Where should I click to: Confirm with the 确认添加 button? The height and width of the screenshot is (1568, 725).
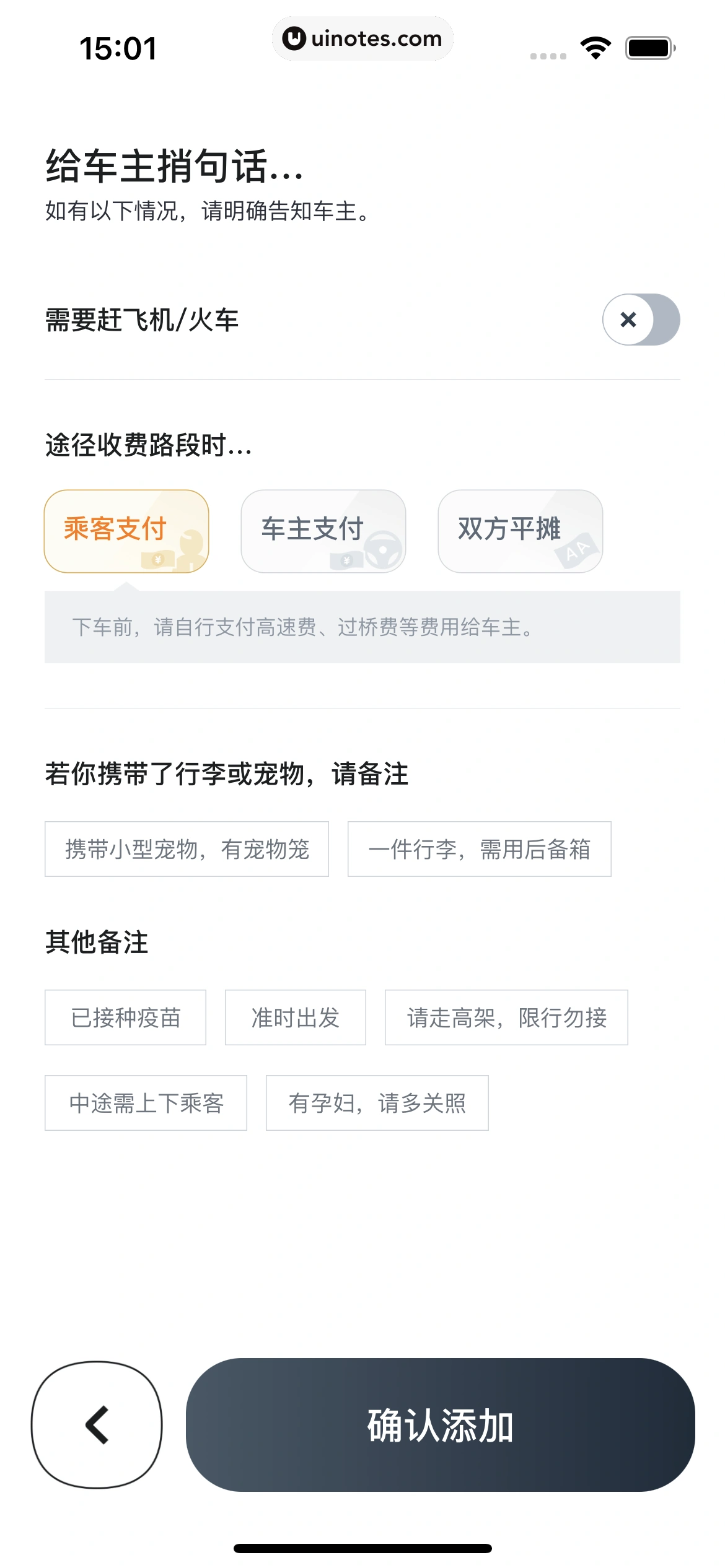pos(440,1430)
